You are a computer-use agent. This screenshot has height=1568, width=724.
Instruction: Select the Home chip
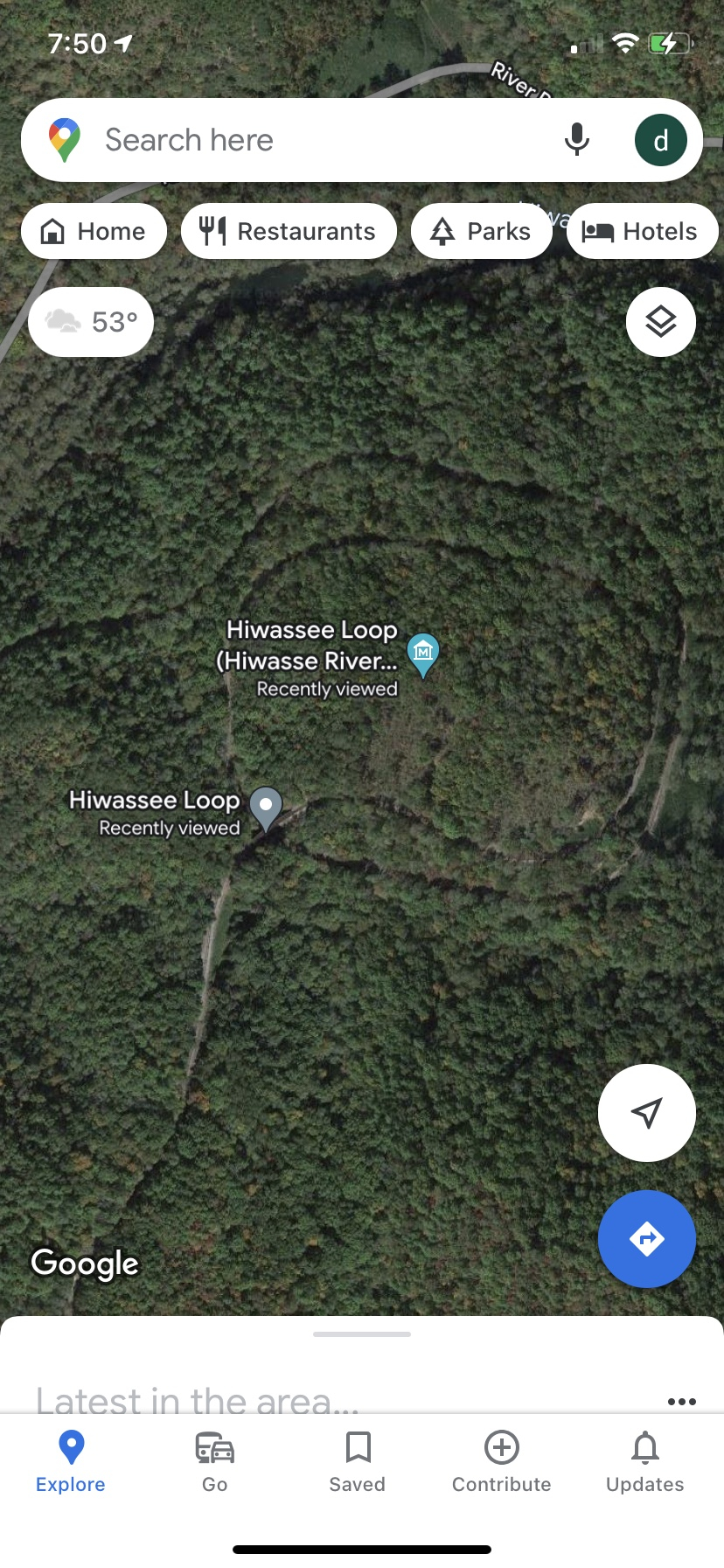pos(94,231)
